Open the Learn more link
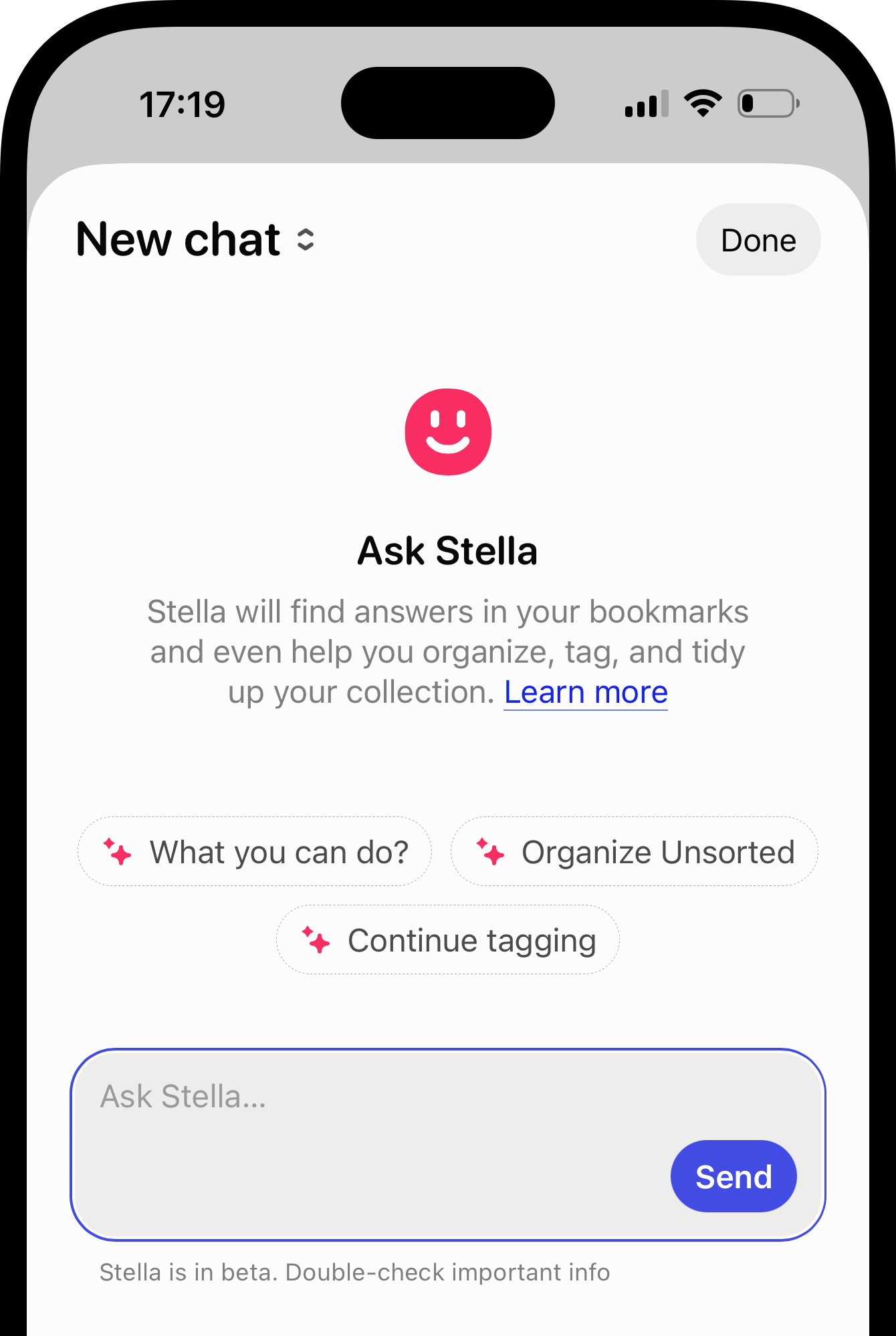The image size is (896, 1336). [585, 692]
